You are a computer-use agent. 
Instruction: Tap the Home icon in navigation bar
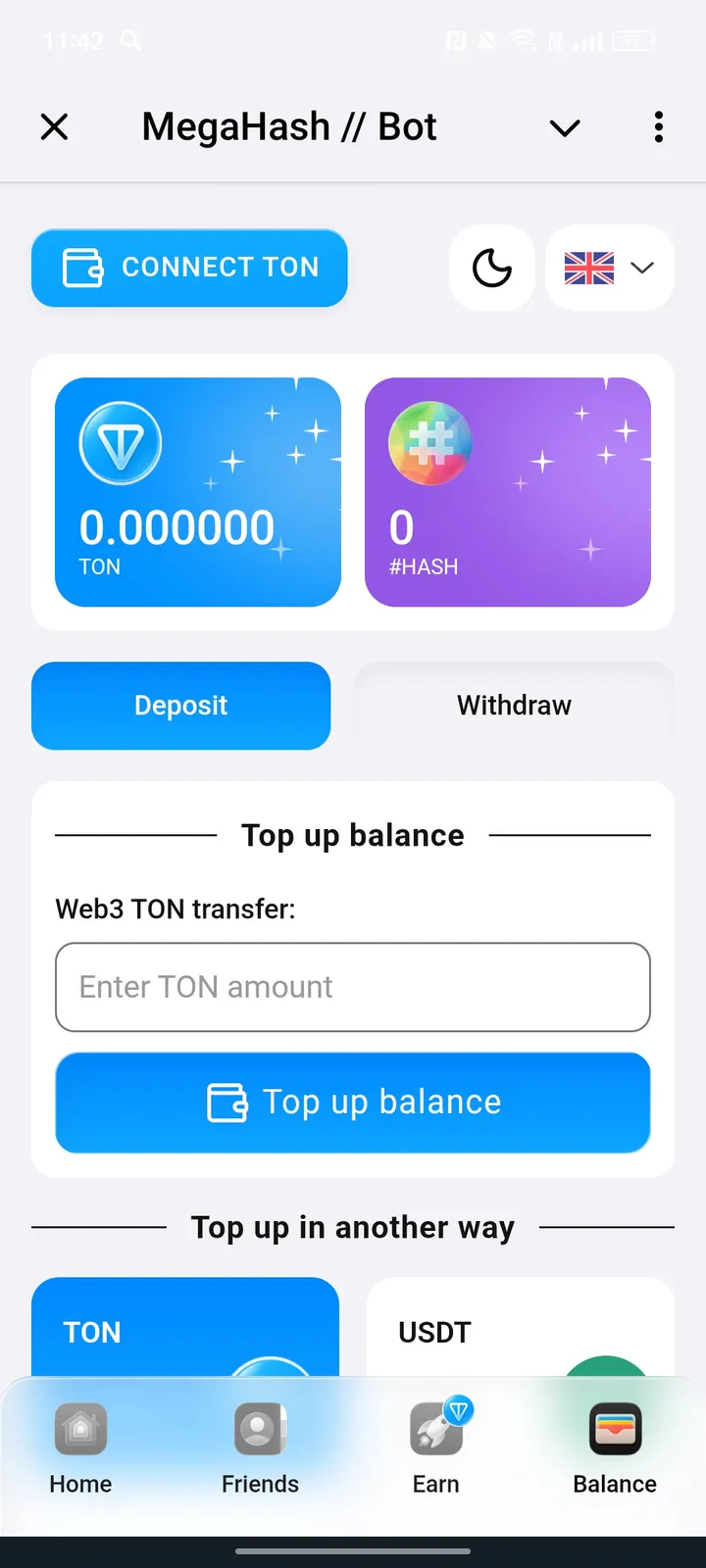pyautogui.click(x=79, y=1429)
